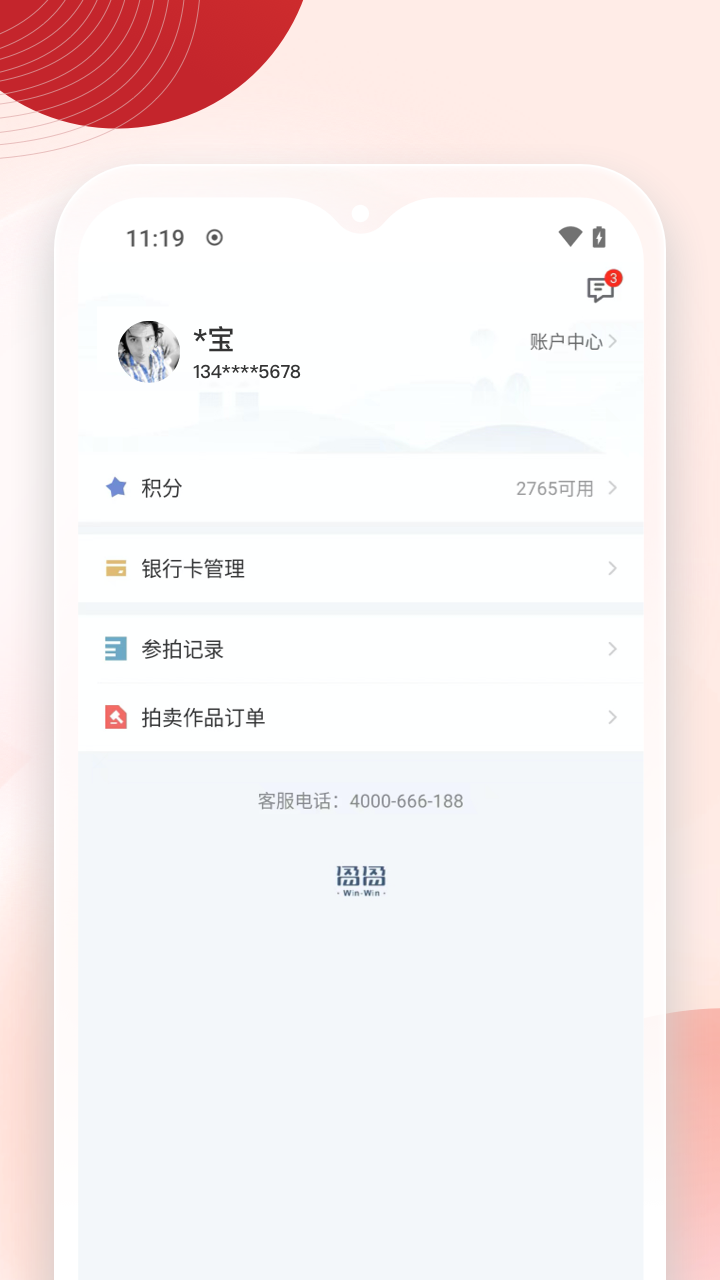Image resolution: width=720 pixels, height=1280 pixels.
Task: Tap the masked phone number 134****5678
Action: point(246,372)
